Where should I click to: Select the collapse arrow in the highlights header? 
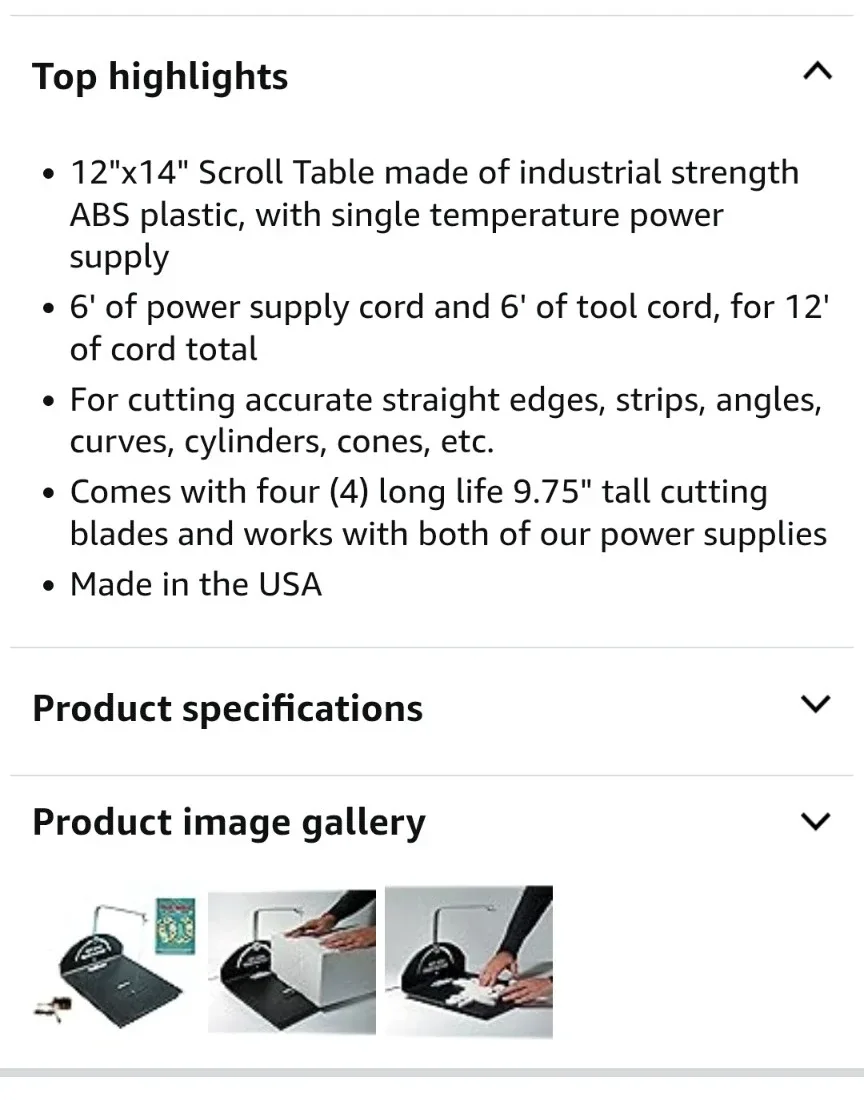818,71
